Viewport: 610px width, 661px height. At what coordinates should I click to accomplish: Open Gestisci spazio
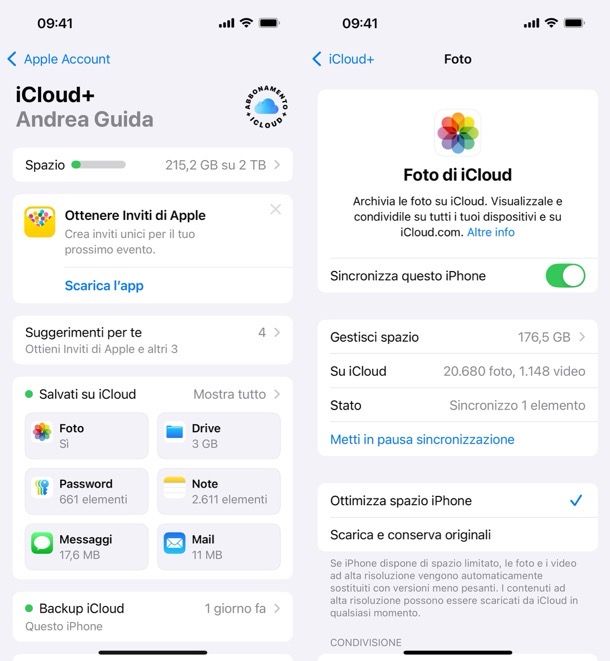(x=457, y=337)
